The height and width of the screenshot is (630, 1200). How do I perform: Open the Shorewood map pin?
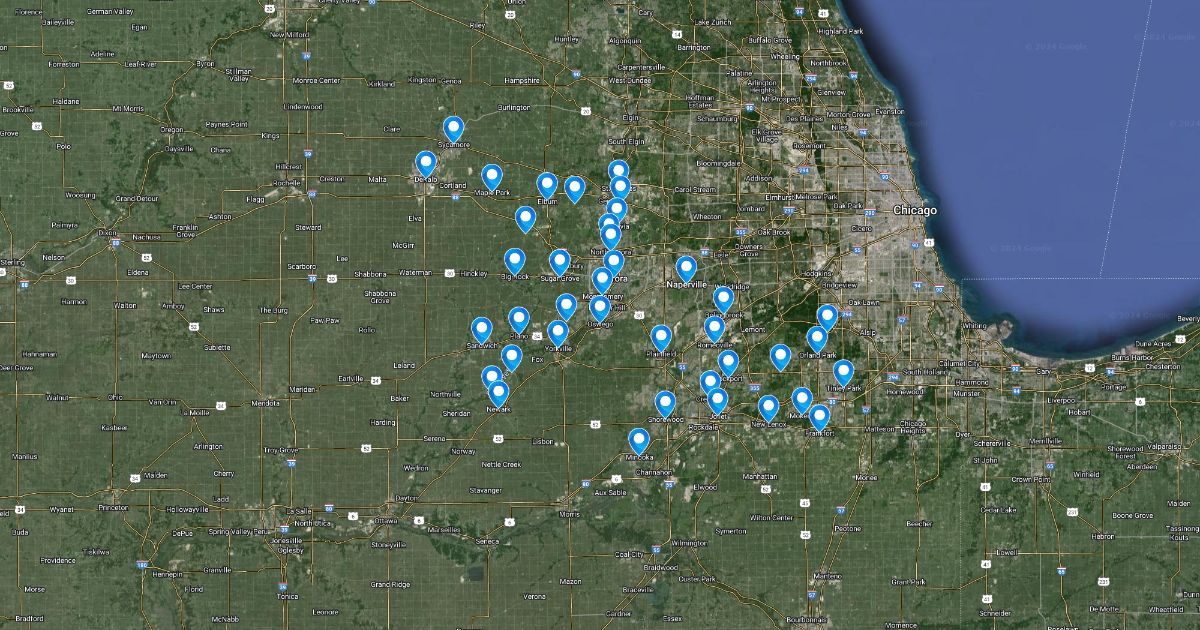coord(665,402)
